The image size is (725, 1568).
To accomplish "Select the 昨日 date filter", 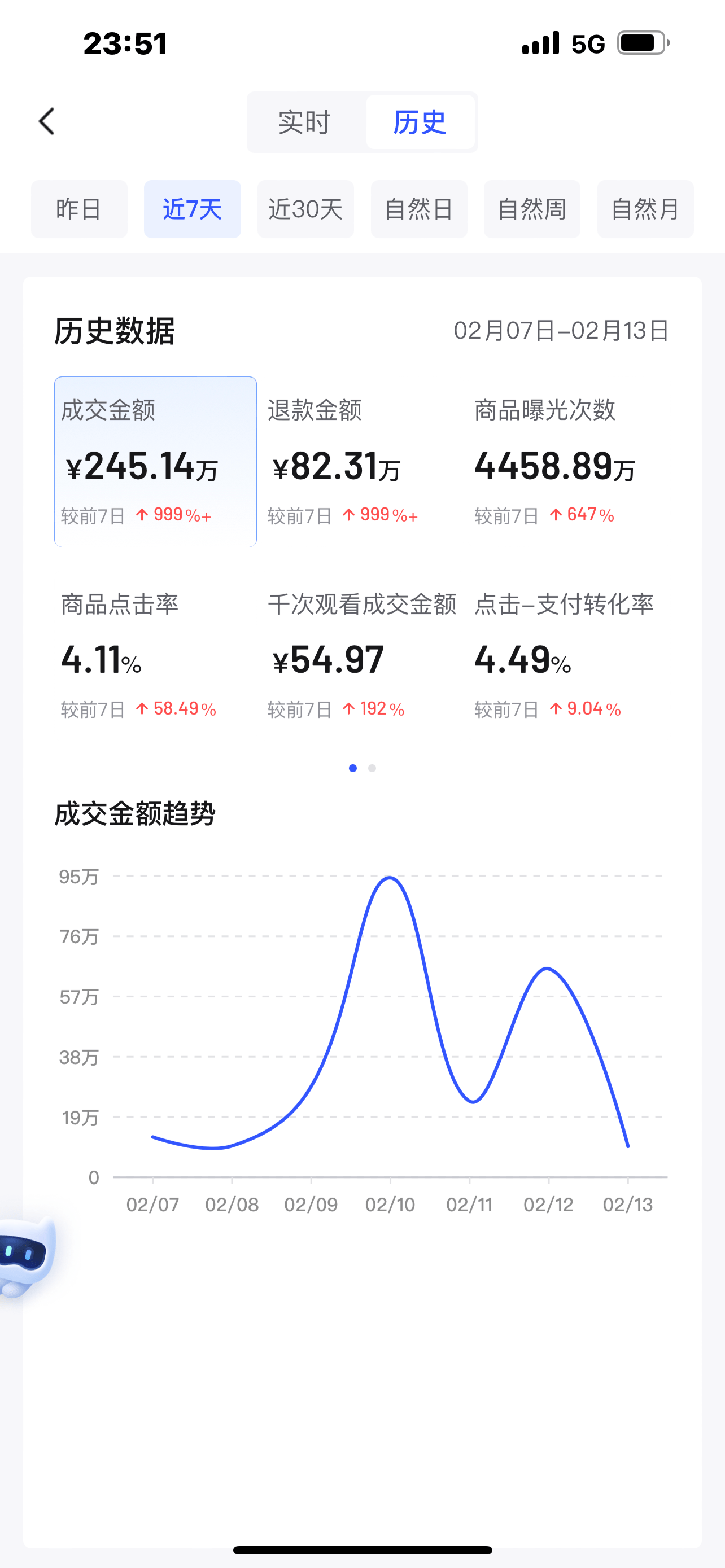I will 79,209.
